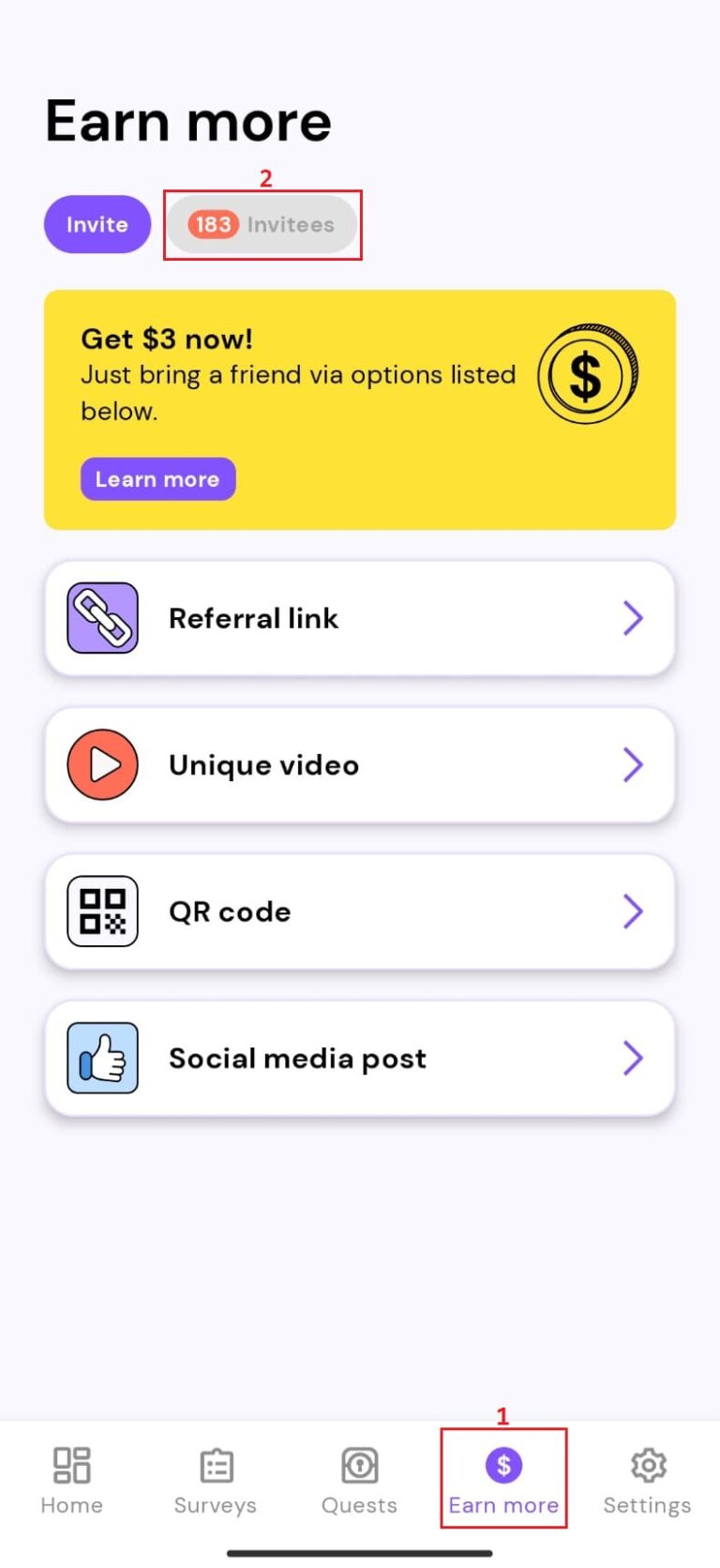Expand the Unique video chevron

tap(633, 764)
